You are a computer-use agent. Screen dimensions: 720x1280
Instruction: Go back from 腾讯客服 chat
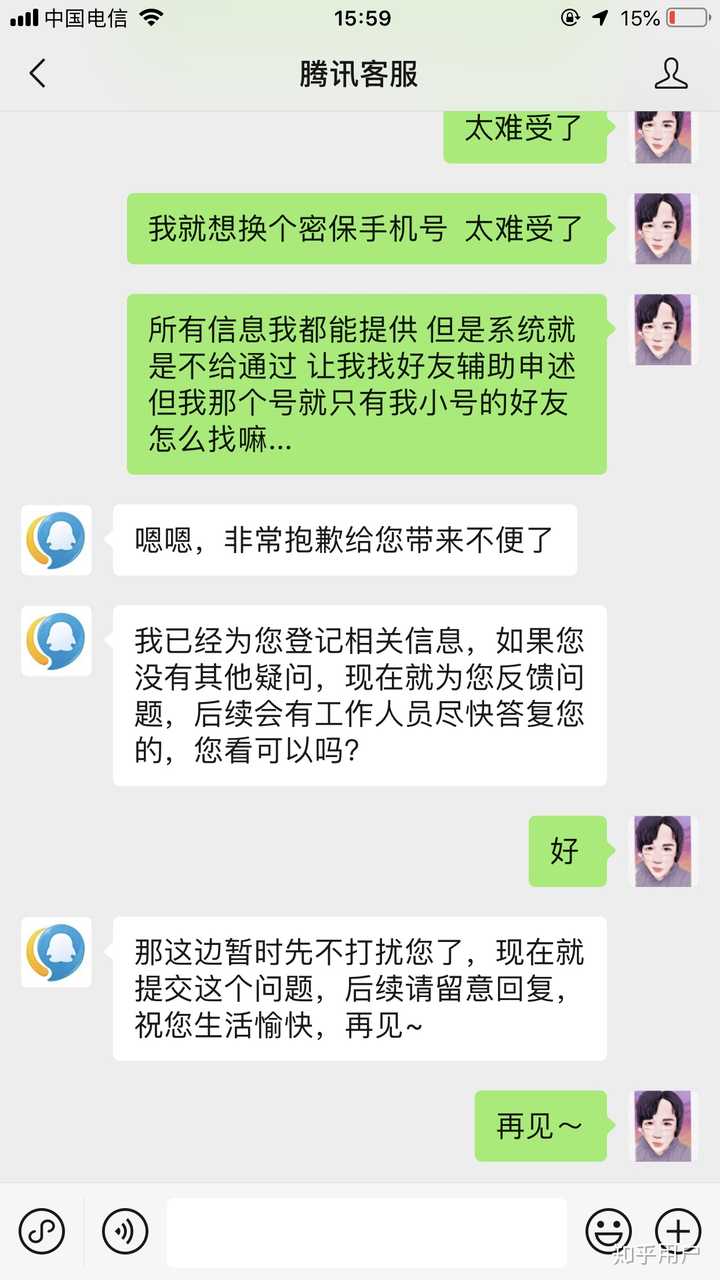point(38,74)
